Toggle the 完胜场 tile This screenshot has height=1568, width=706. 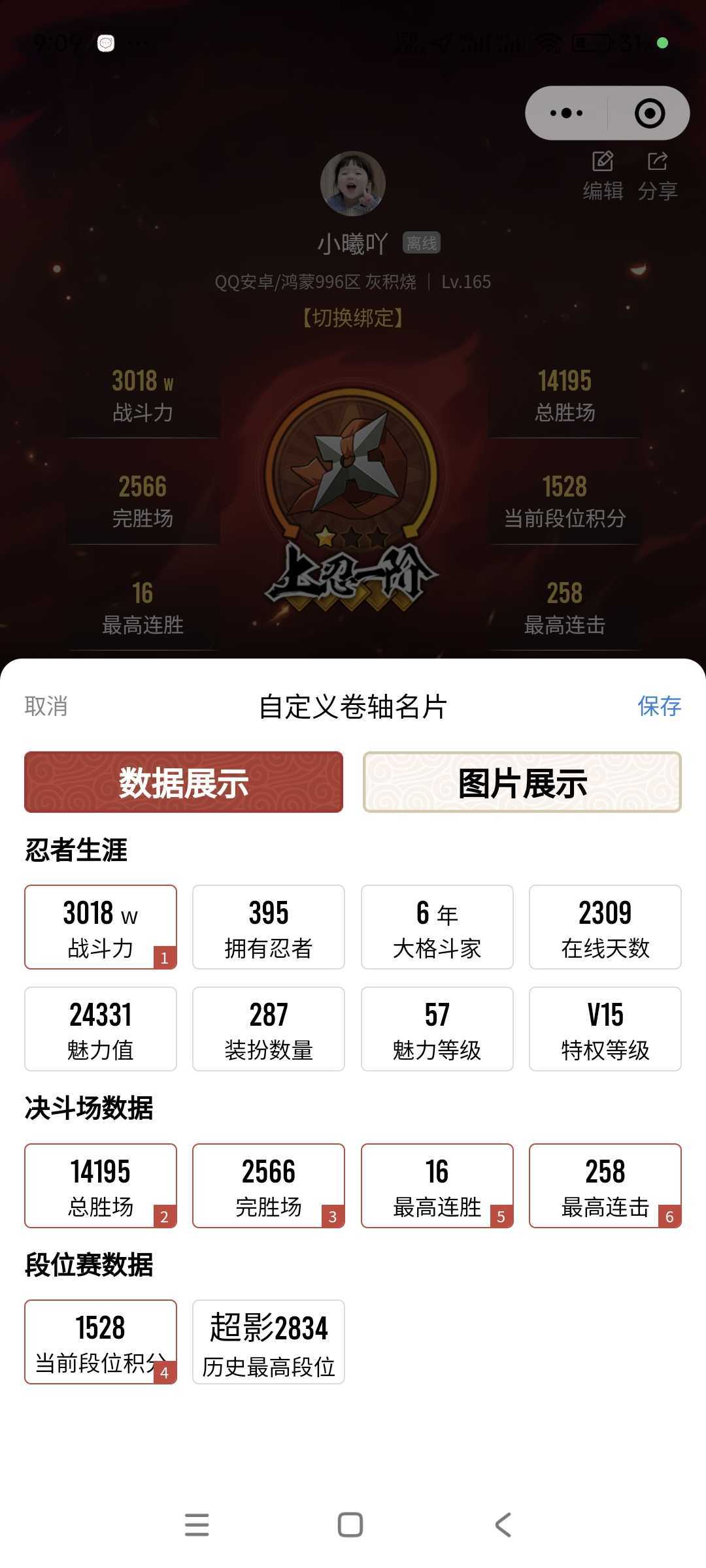pyautogui.click(x=269, y=1186)
